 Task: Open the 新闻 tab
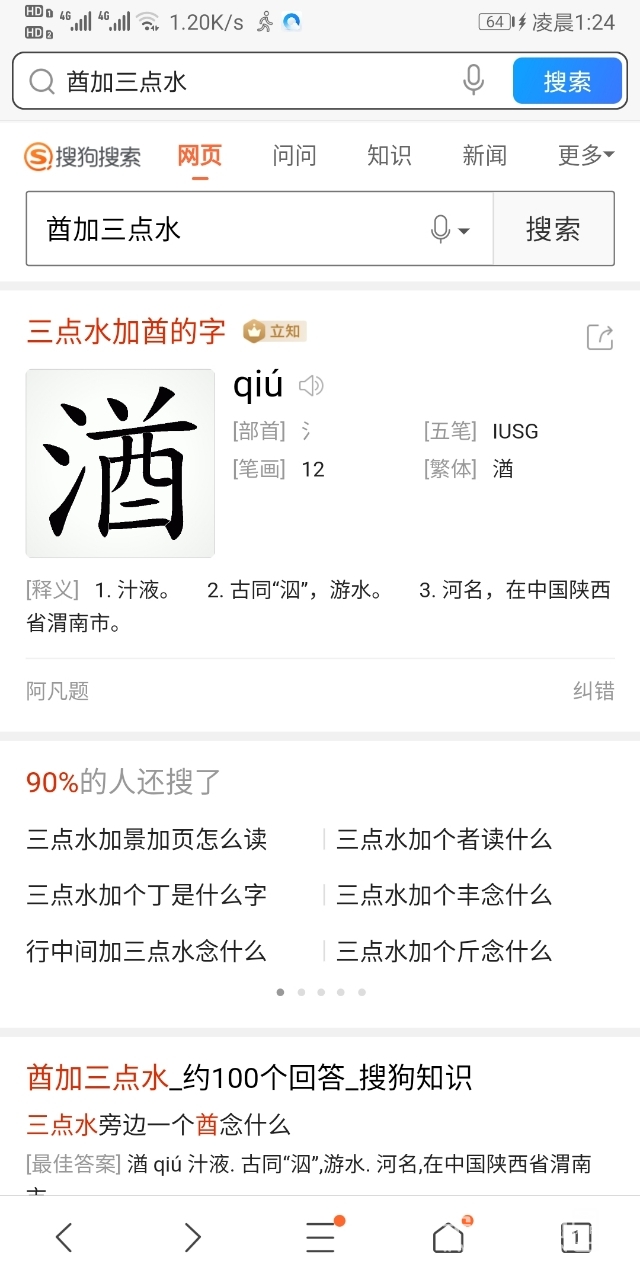coord(484,156)
